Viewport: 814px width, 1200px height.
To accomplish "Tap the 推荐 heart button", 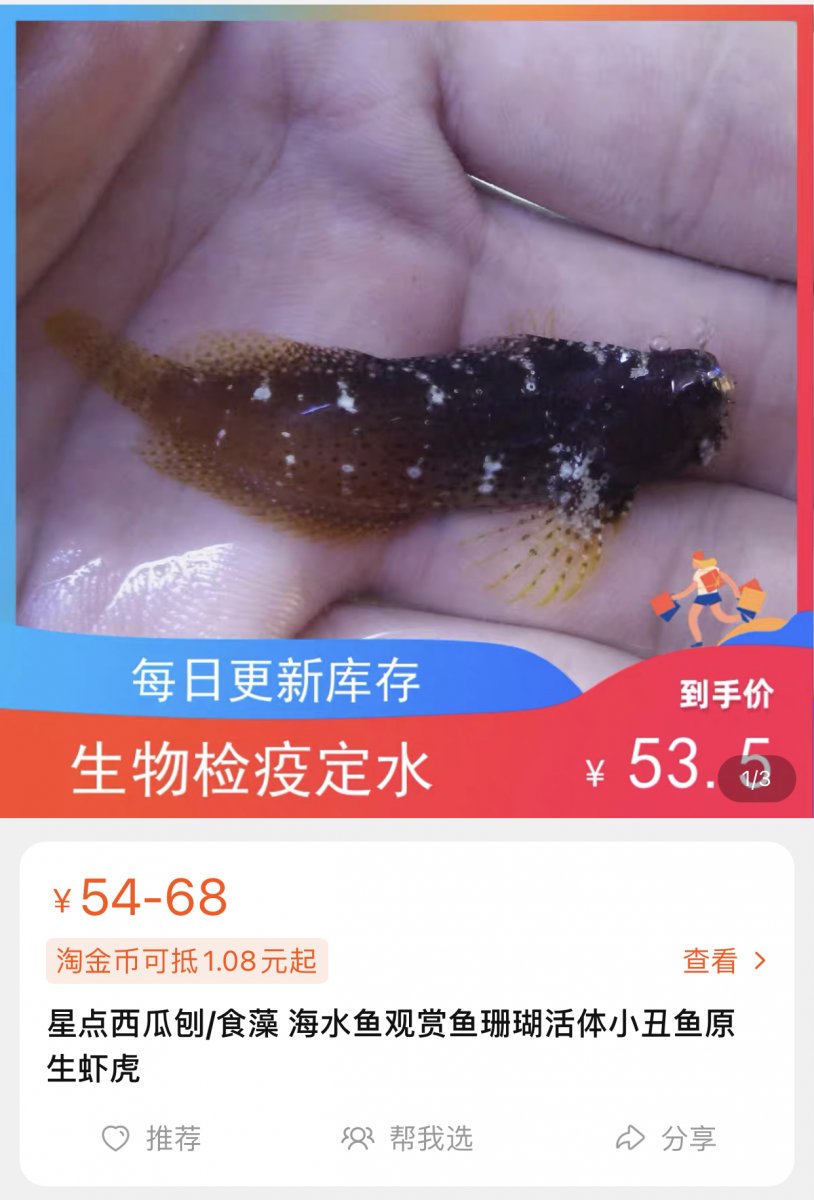I will pyautogui.click(x=152, y=1138).
